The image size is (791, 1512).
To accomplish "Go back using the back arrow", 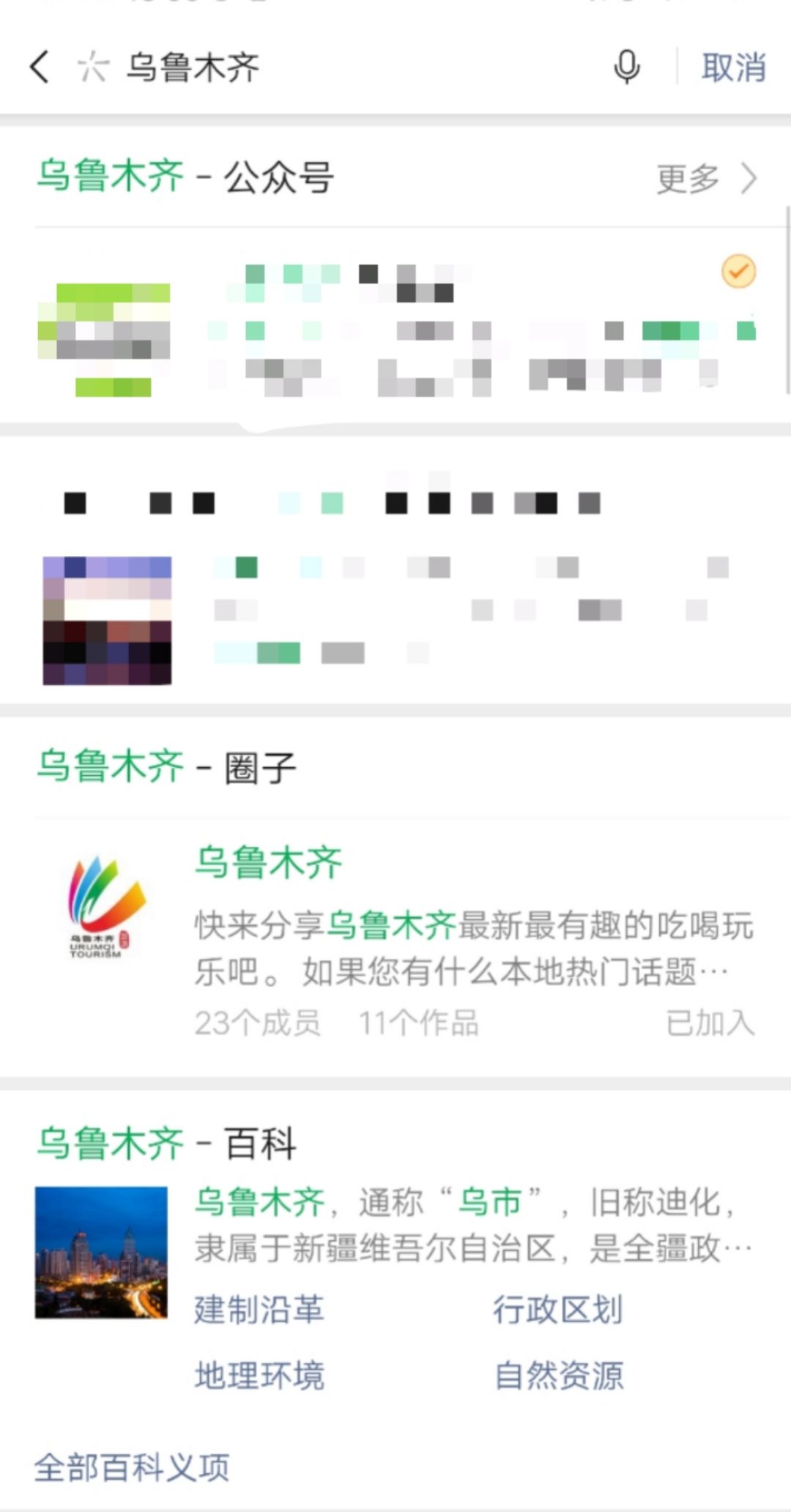I will tap(40, 67).
